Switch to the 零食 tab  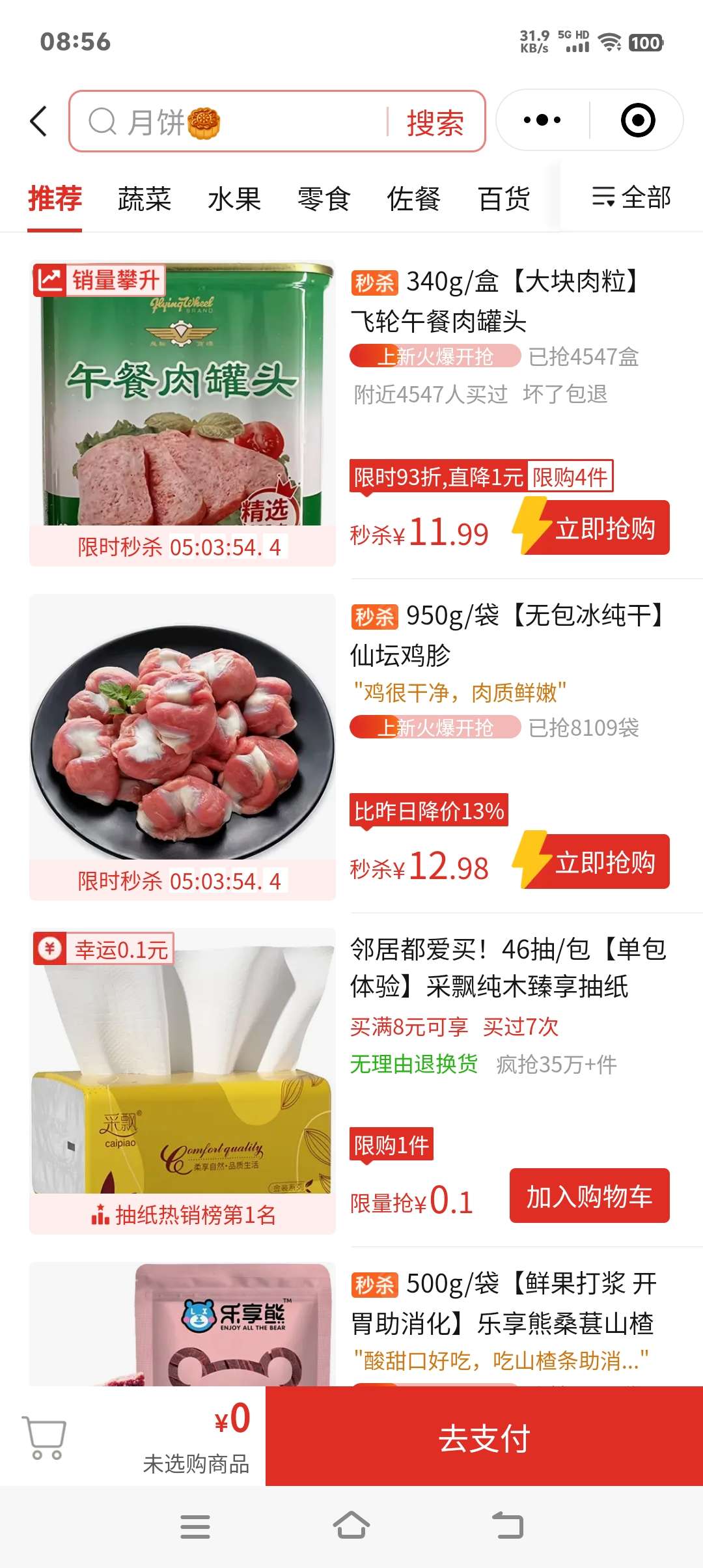[324, 199]
